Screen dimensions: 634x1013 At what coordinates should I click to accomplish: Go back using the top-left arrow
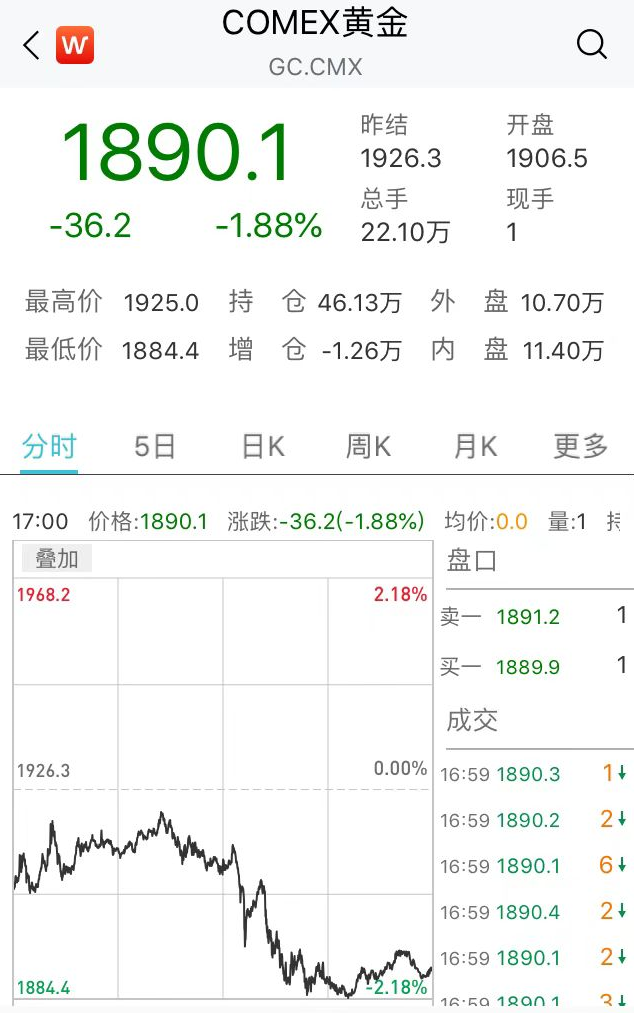click(31, 45)
